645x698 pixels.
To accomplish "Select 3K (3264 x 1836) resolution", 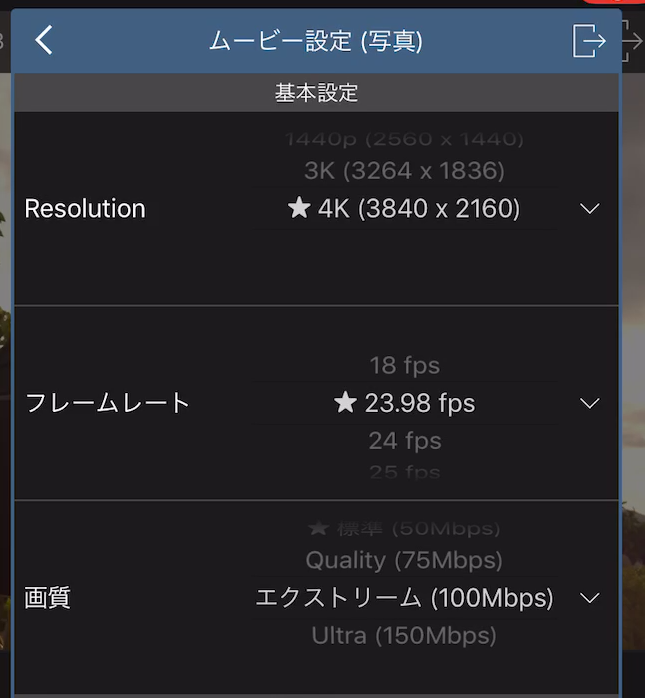I will 404,171.
